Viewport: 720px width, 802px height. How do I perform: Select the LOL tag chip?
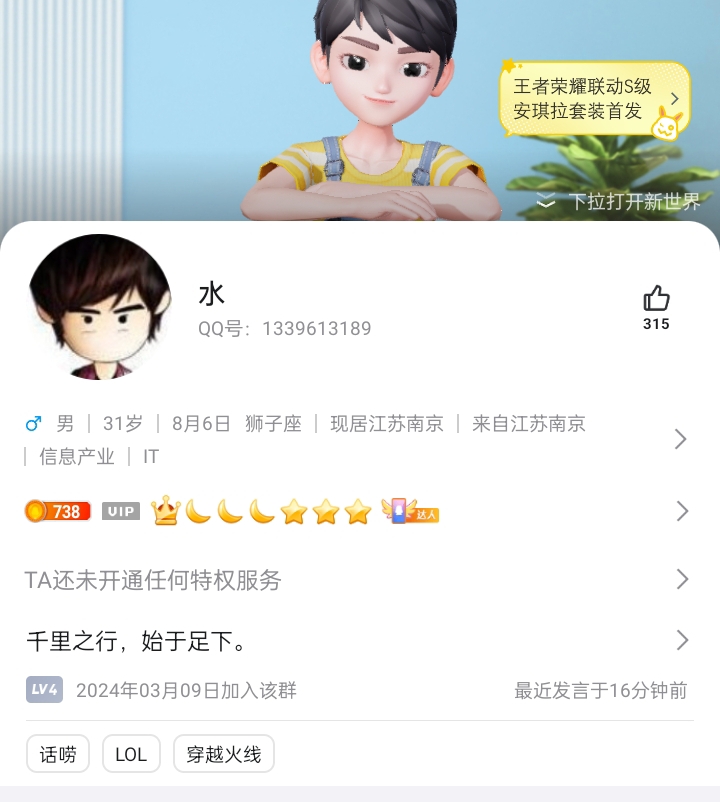131,754
